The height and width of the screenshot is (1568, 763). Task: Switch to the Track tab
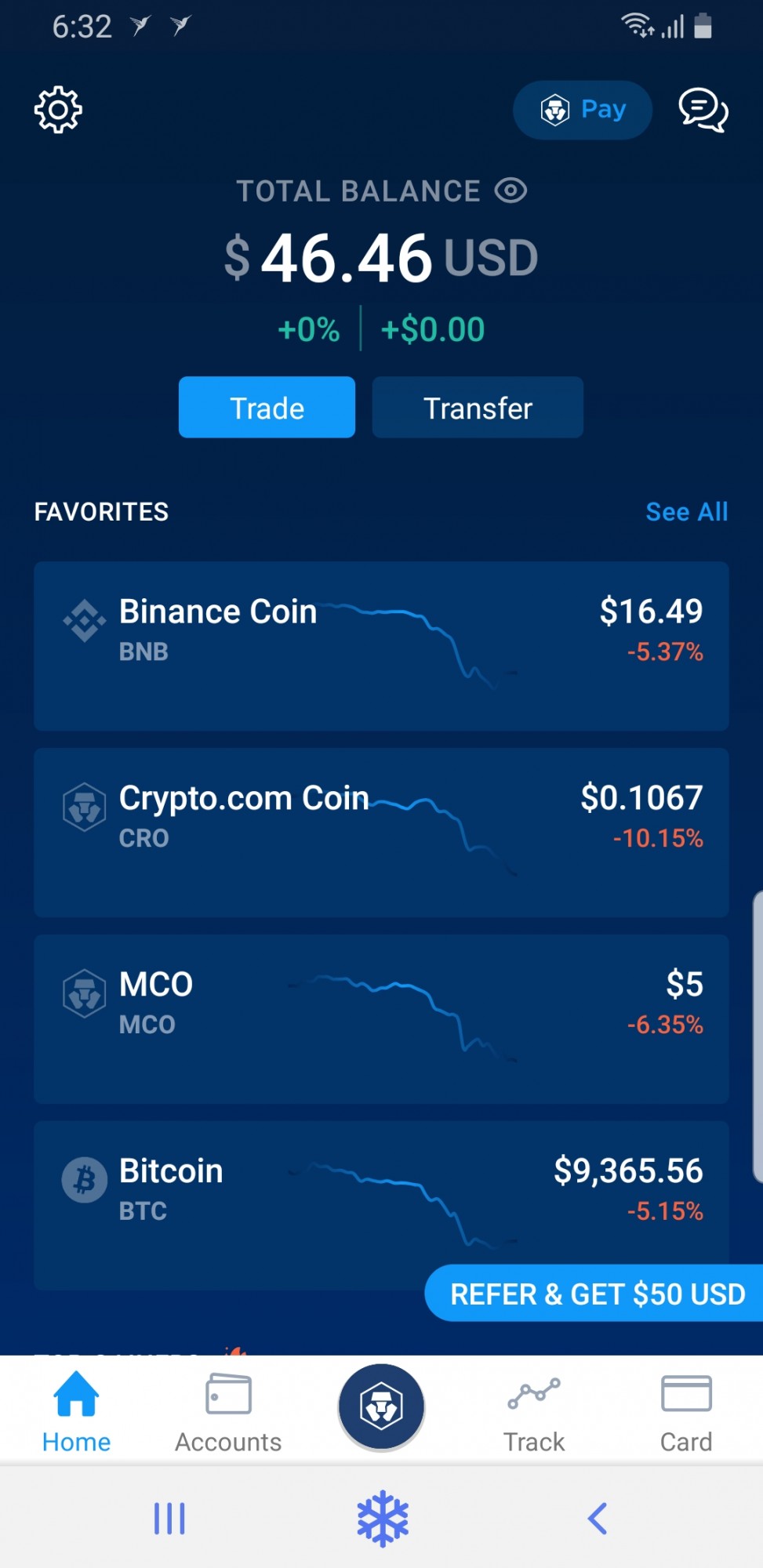point(534,1413)
